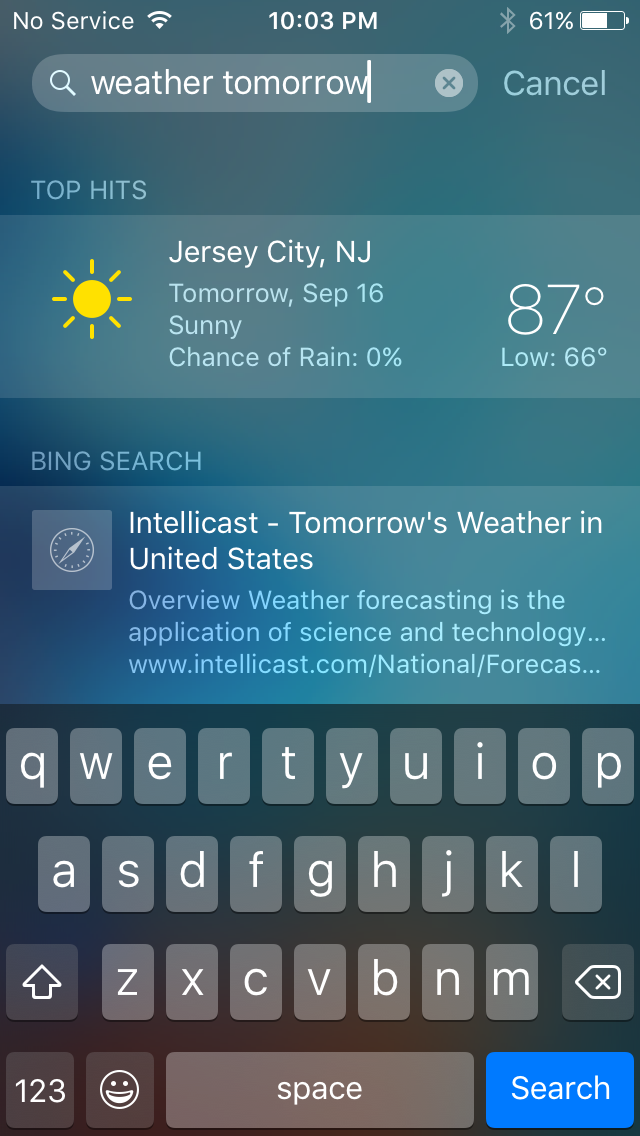This screenshot has height=1136, width=640.
Task: Open the Intellicast Tomorrow's Weather result
Action: (x=320, y=594)
